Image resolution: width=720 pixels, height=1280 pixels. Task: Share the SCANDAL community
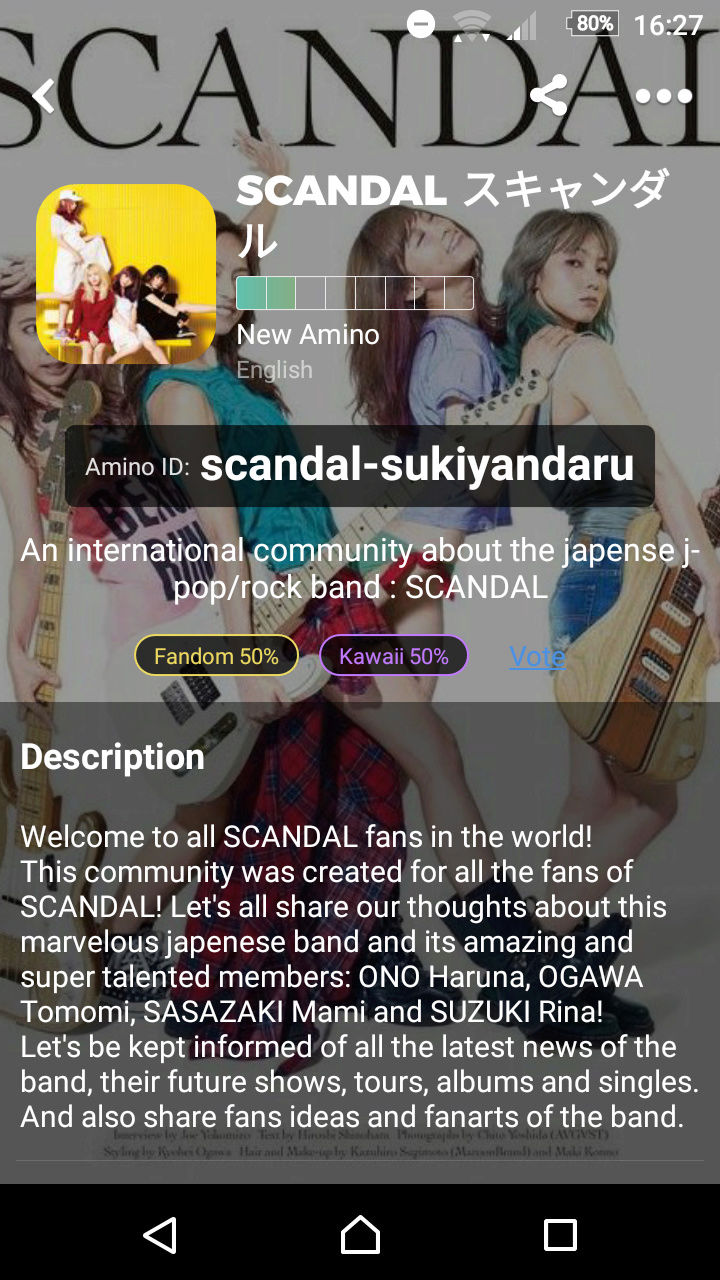coord(548,96)
